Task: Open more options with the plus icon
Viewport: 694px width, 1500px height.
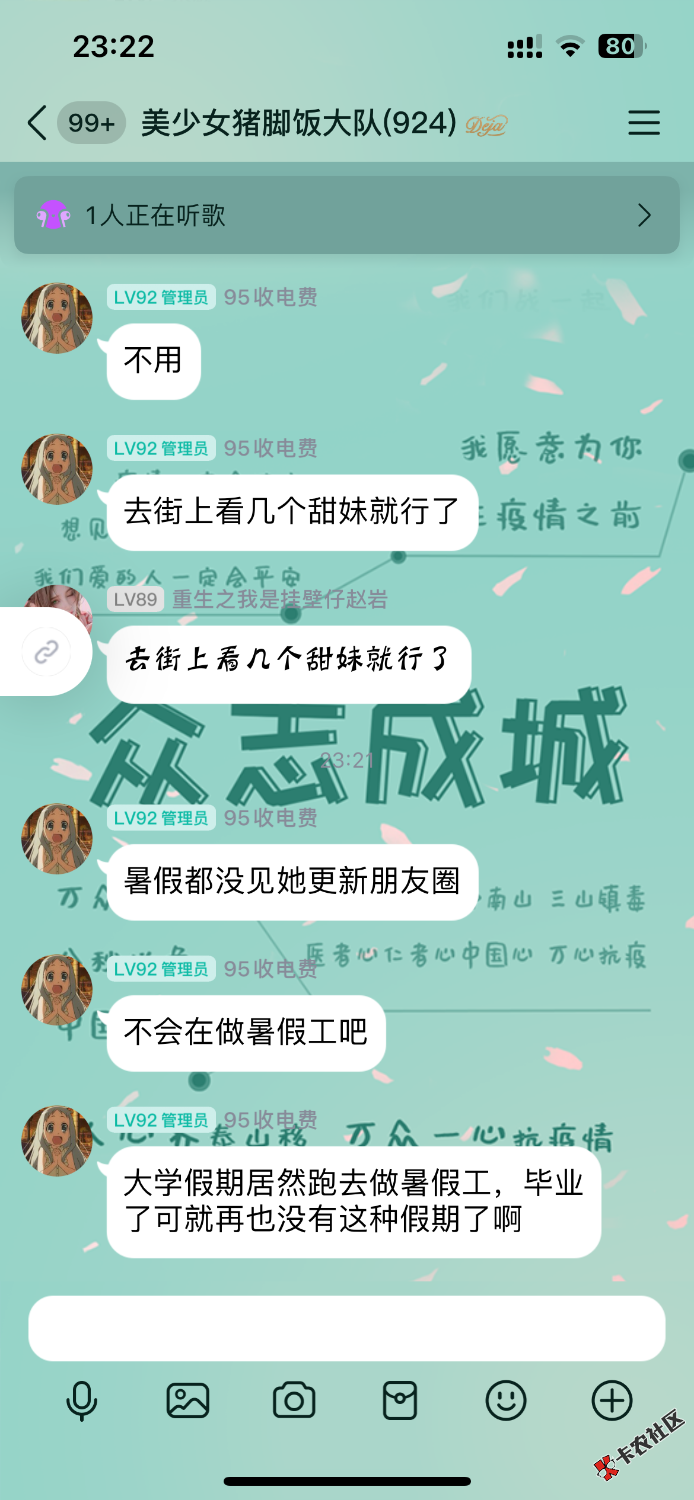Action: (612, 1401)
